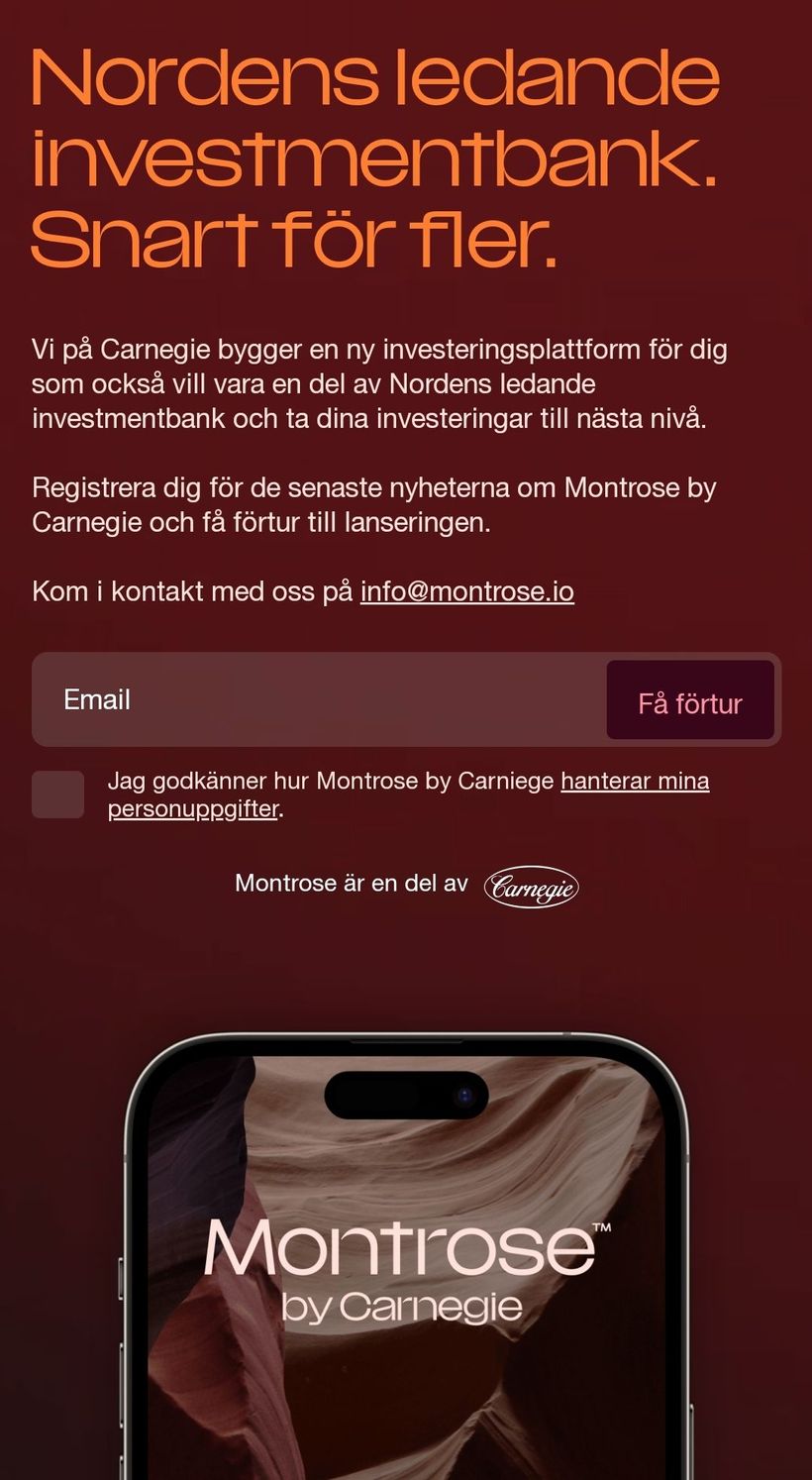
Task: Tap the Email input field
Action: [317, 699]
